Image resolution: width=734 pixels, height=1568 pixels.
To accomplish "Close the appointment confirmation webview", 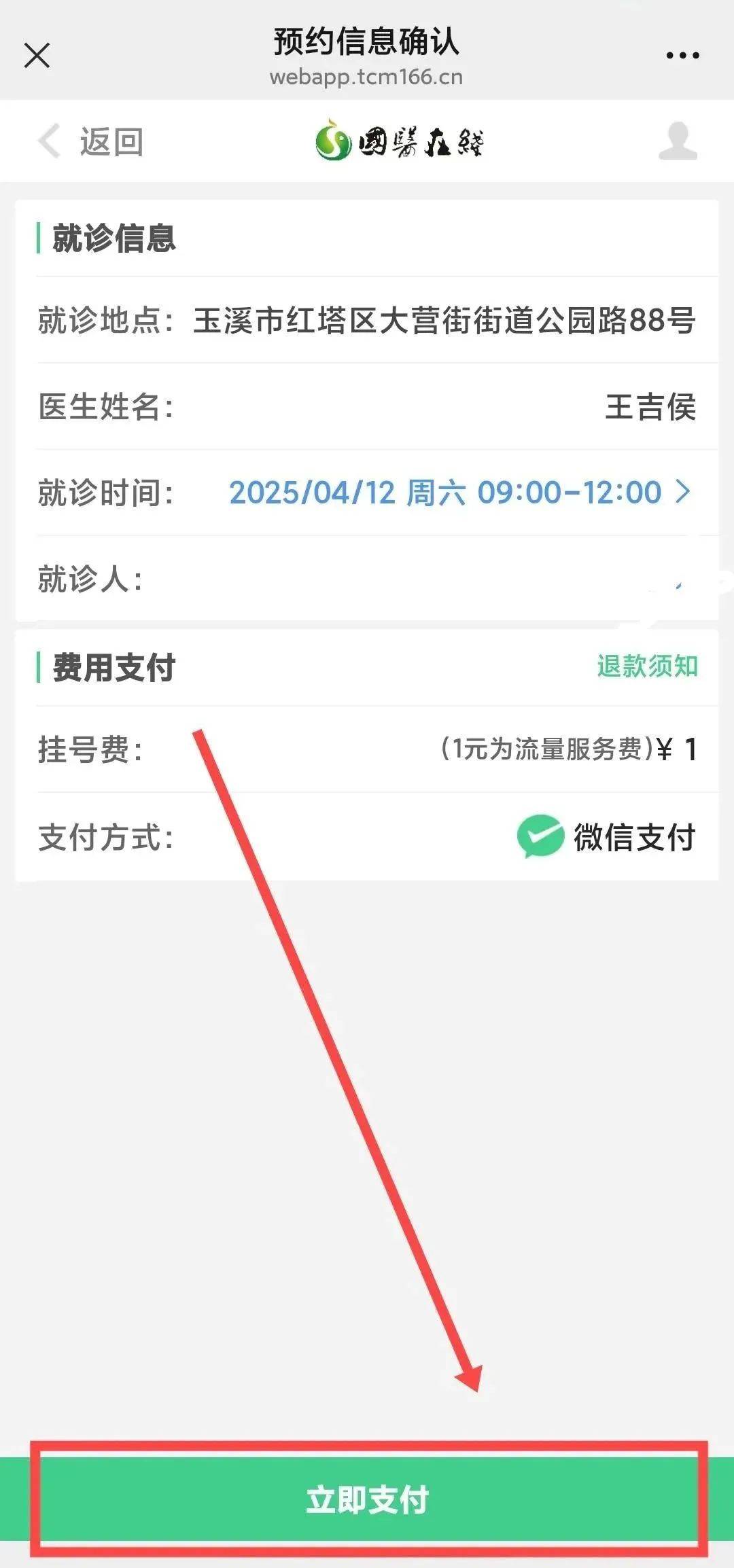I will (x=37, y=56).
